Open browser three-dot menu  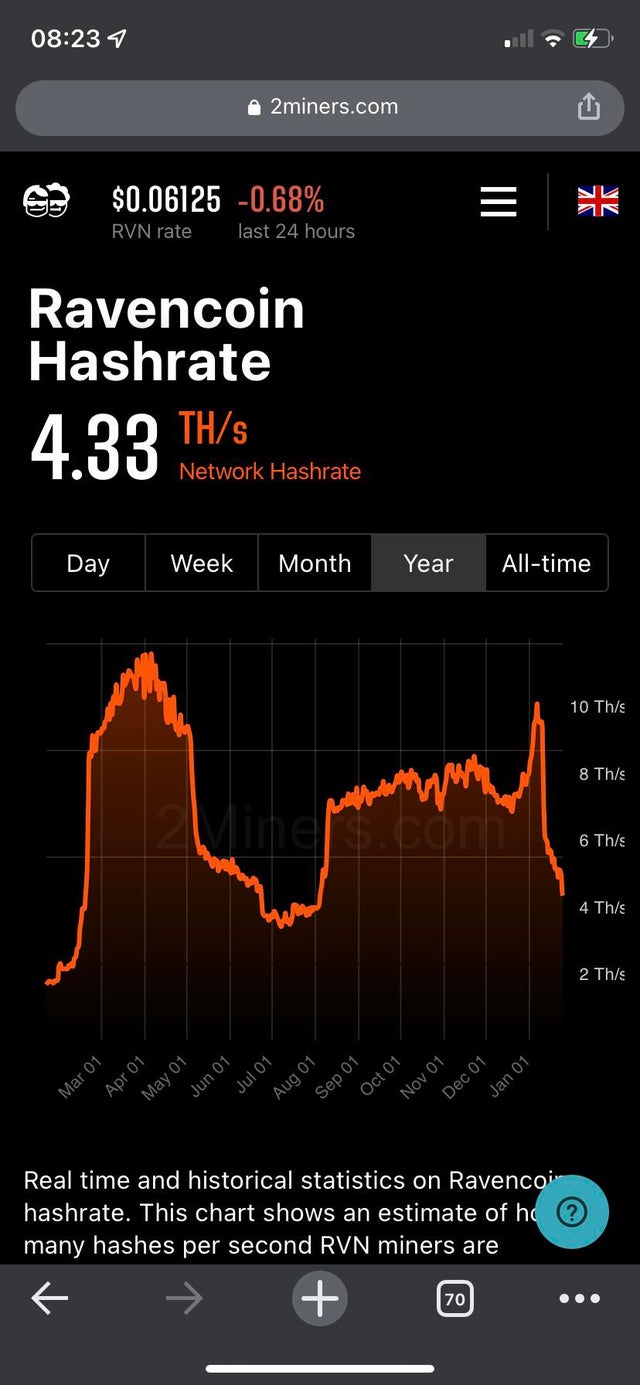point(580,1299)
